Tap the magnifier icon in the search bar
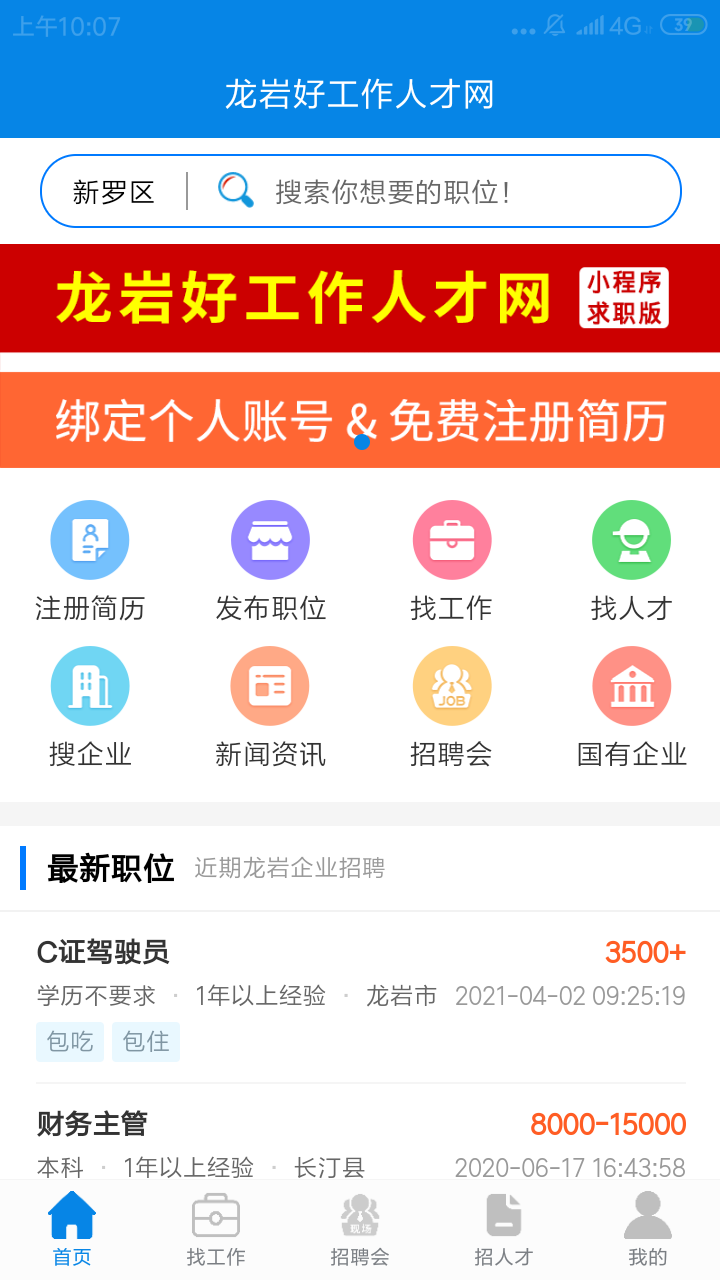This screenshot has height=1280, width=720. [234, 190]
